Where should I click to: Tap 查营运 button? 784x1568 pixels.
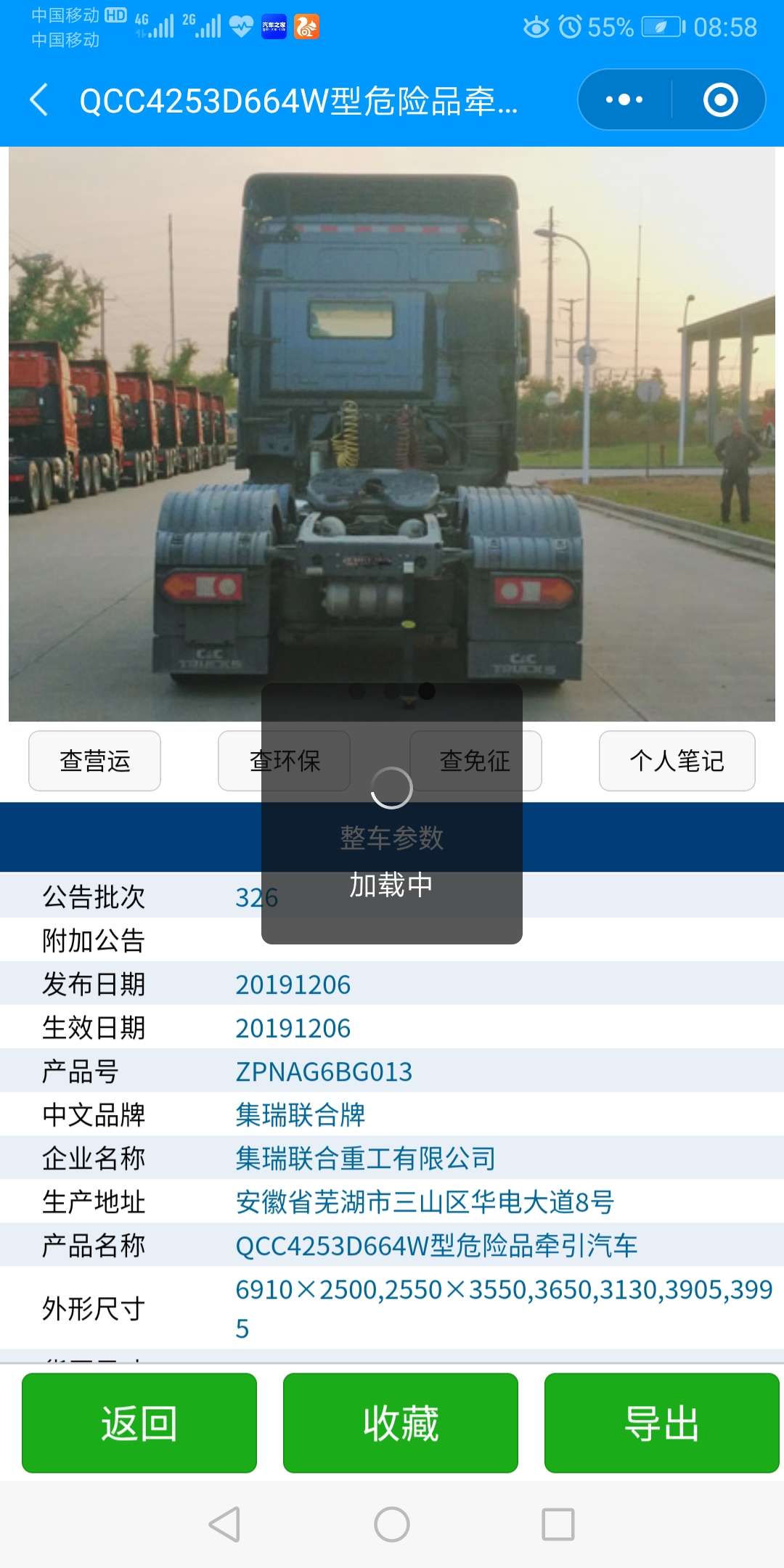coord(94,761)
